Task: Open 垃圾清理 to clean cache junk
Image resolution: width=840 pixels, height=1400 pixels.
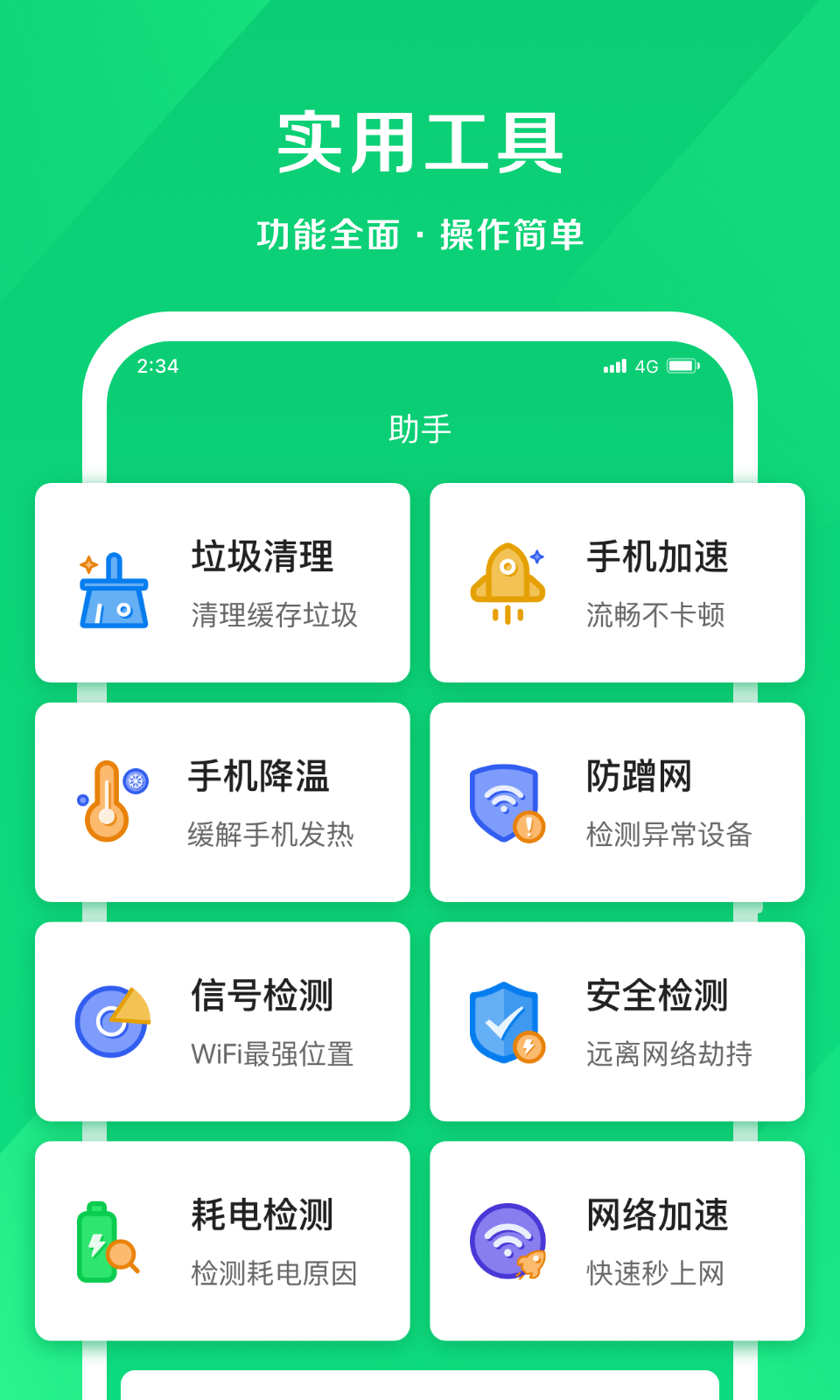Action: (x=223, y=582)
